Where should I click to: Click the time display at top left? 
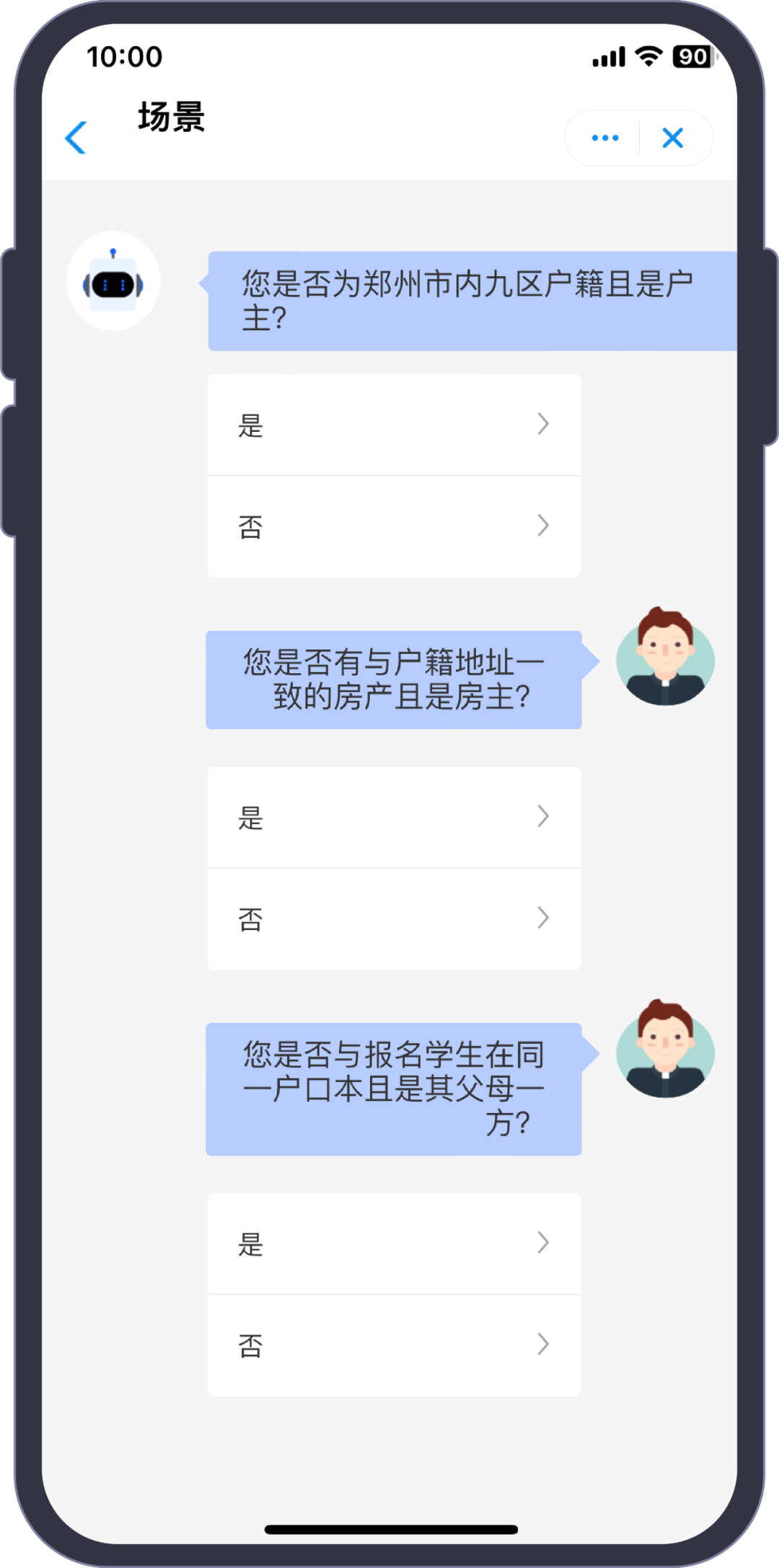pos(124,58)
